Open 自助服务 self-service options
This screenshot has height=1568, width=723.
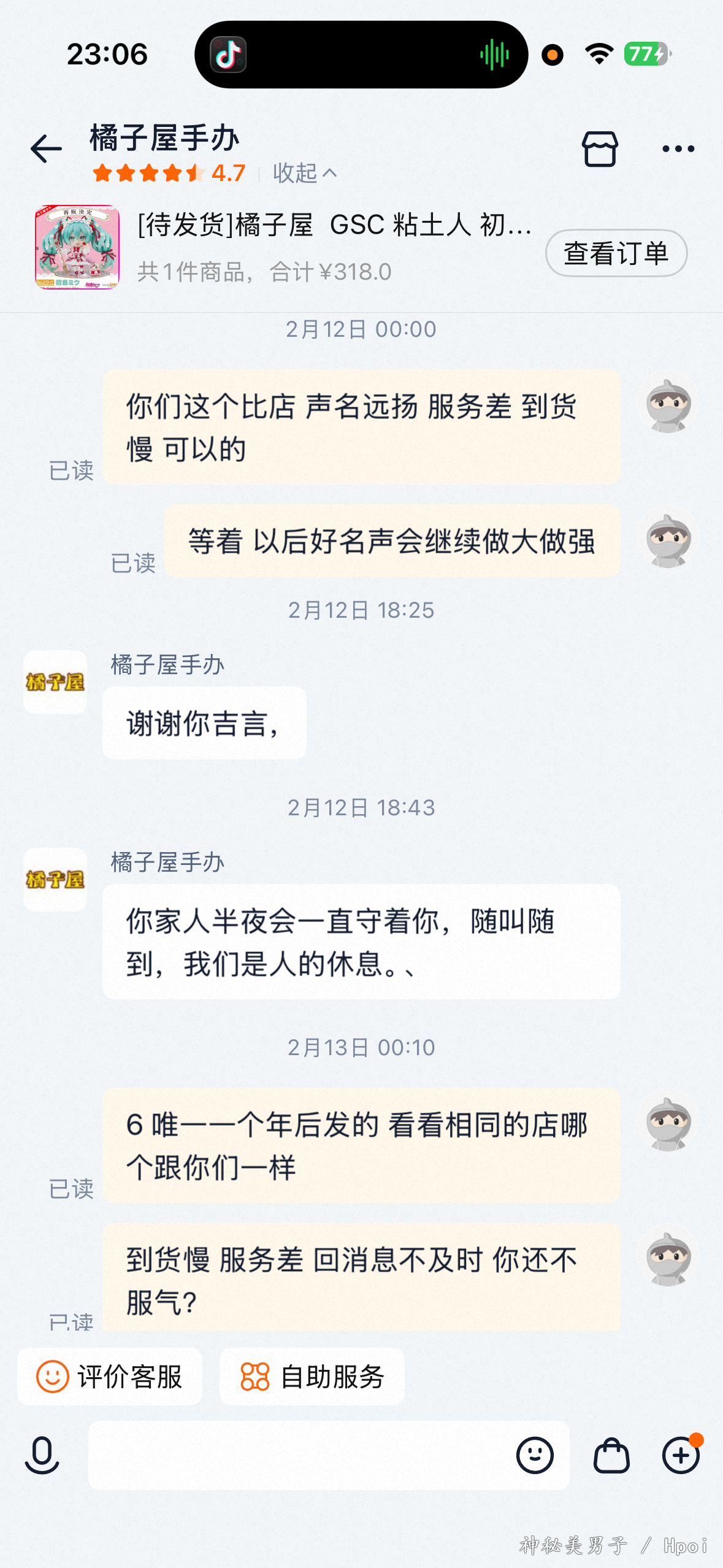[312, 1377]
